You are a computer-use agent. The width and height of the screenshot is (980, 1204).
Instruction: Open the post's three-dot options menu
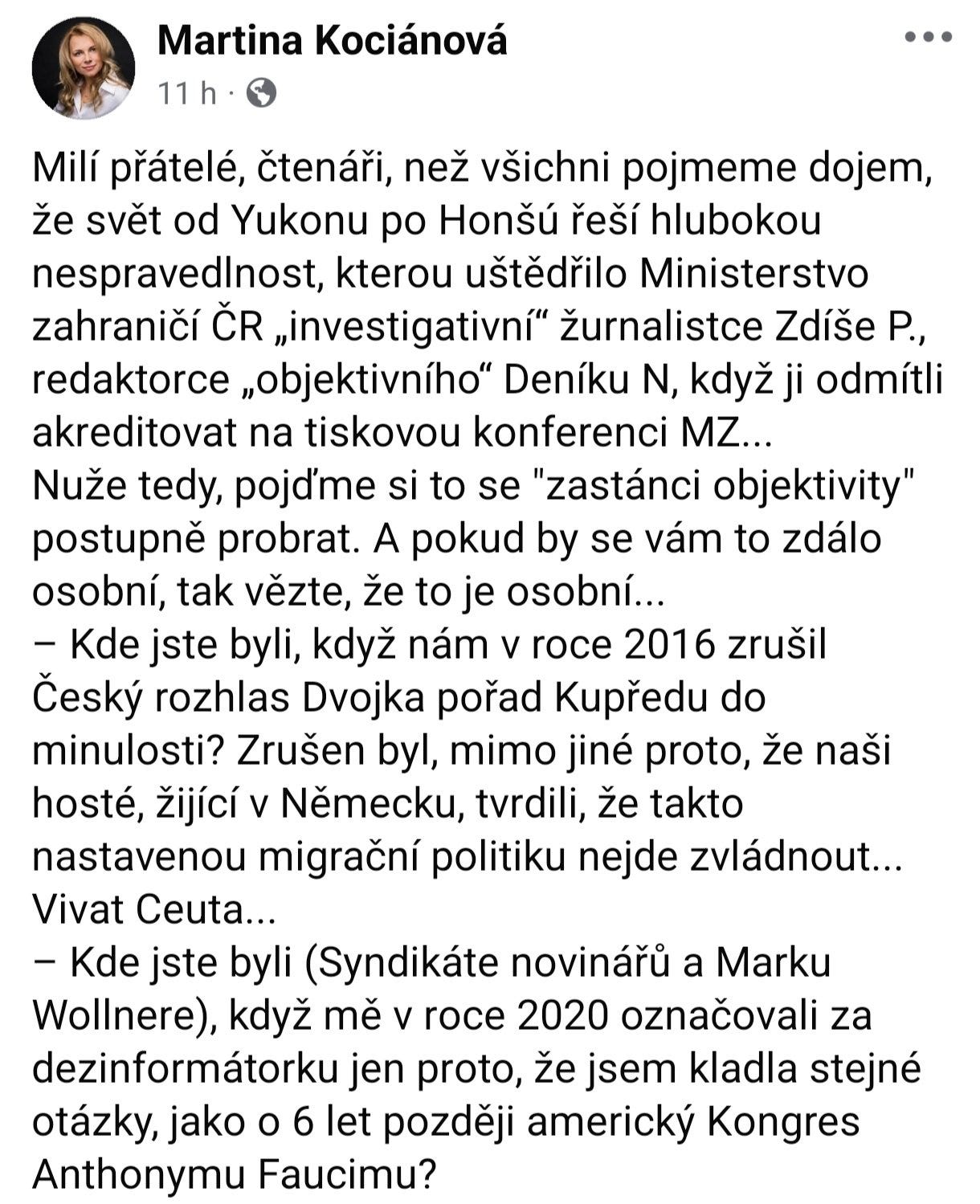tap(929, 37)
